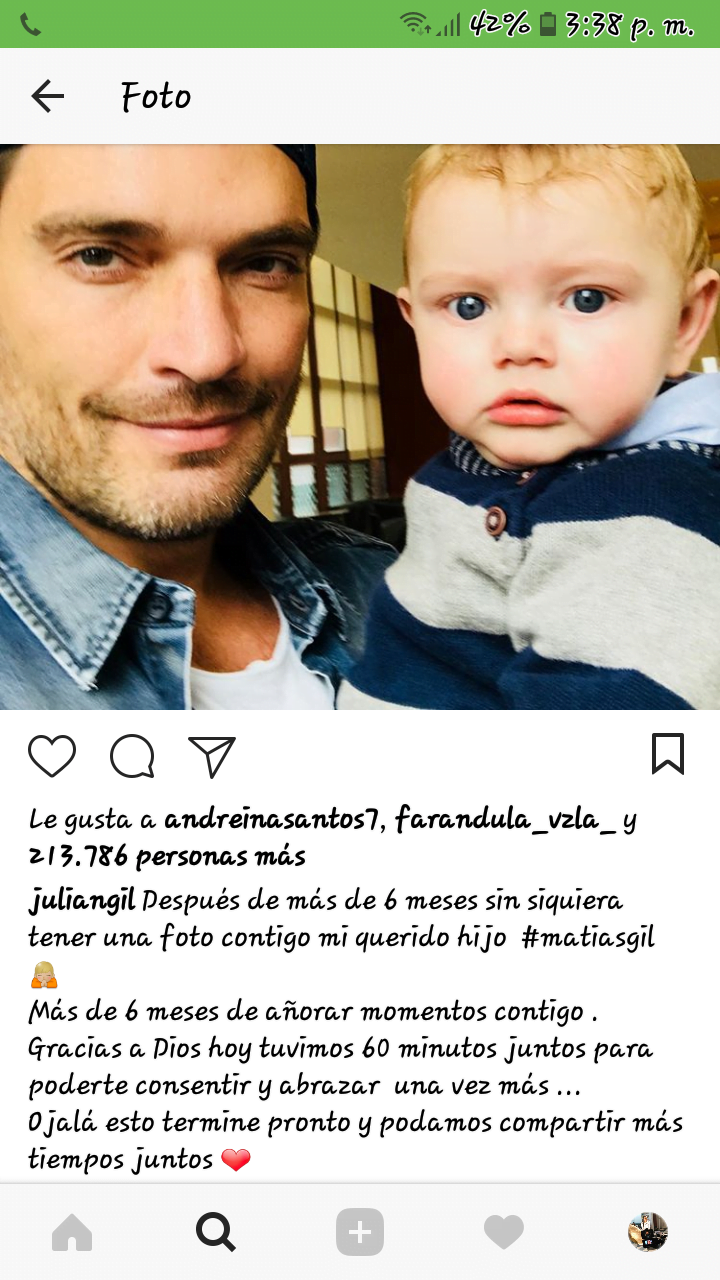Like juliangil's photo with the heart icon
This screenshot has width=720, height=1280.
tap(52, 756)
